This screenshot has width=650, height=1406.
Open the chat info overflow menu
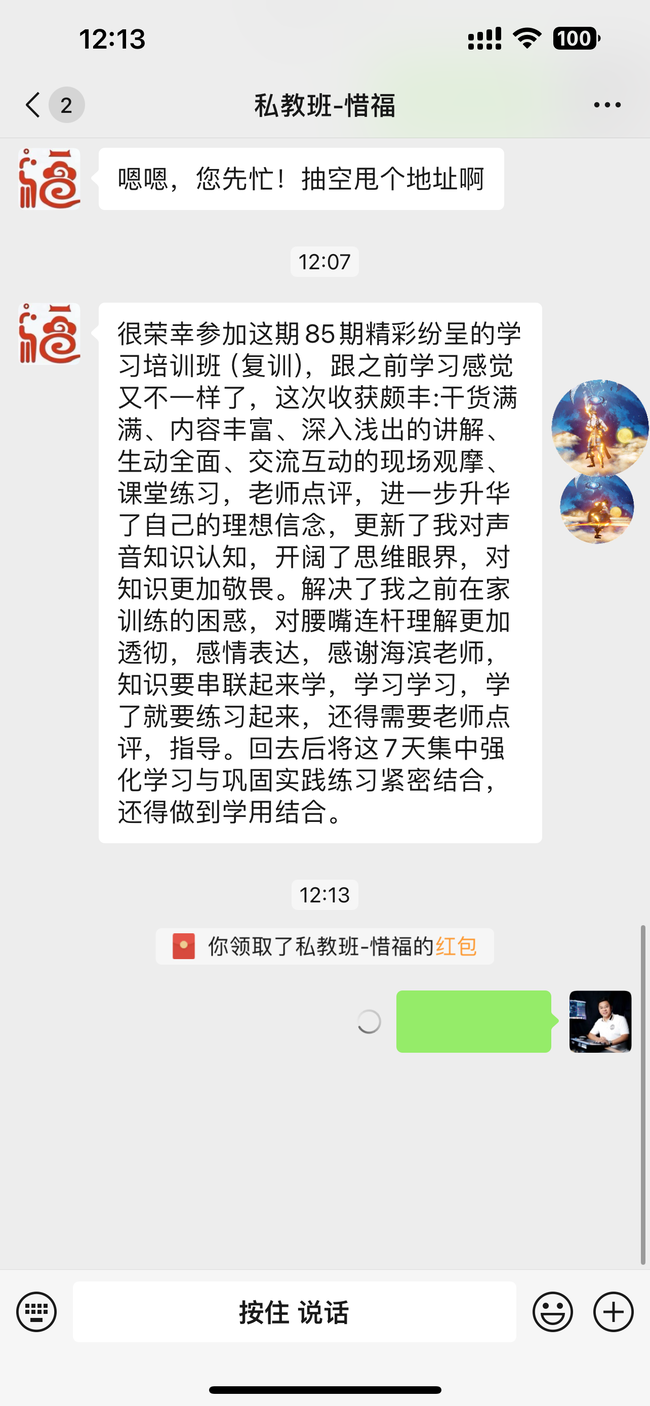click(607, 105)
